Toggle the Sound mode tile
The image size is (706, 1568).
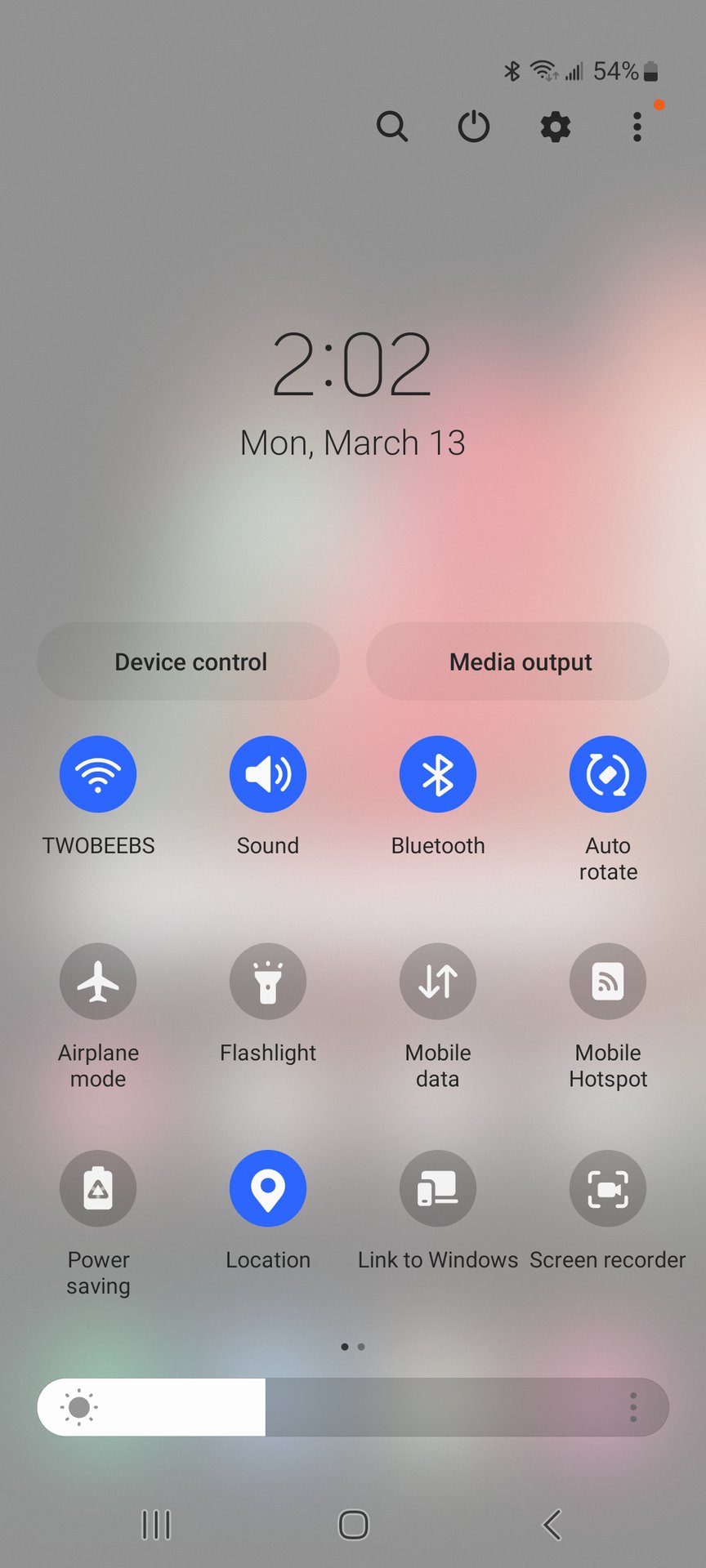(268, 774)
